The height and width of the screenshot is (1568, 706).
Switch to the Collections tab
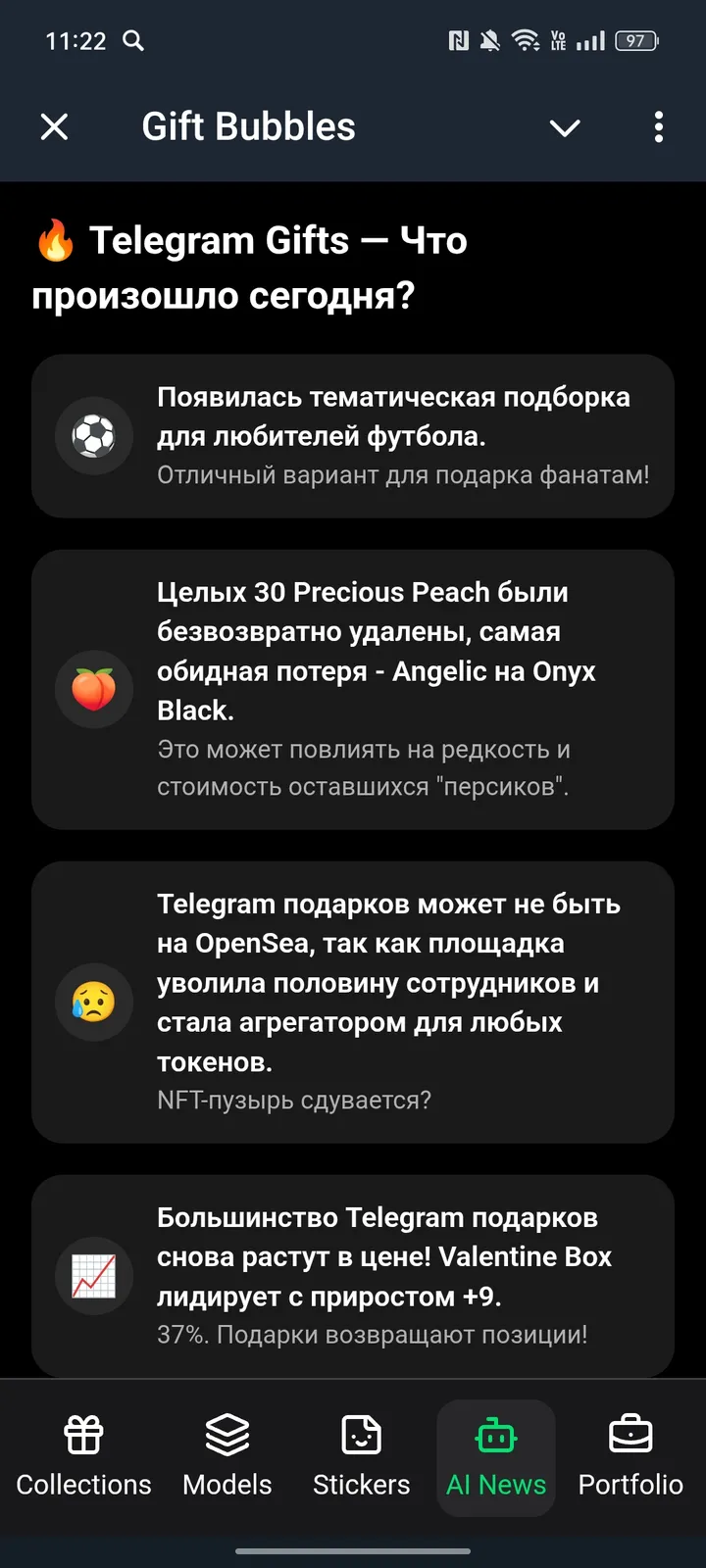pos(83,1457)
